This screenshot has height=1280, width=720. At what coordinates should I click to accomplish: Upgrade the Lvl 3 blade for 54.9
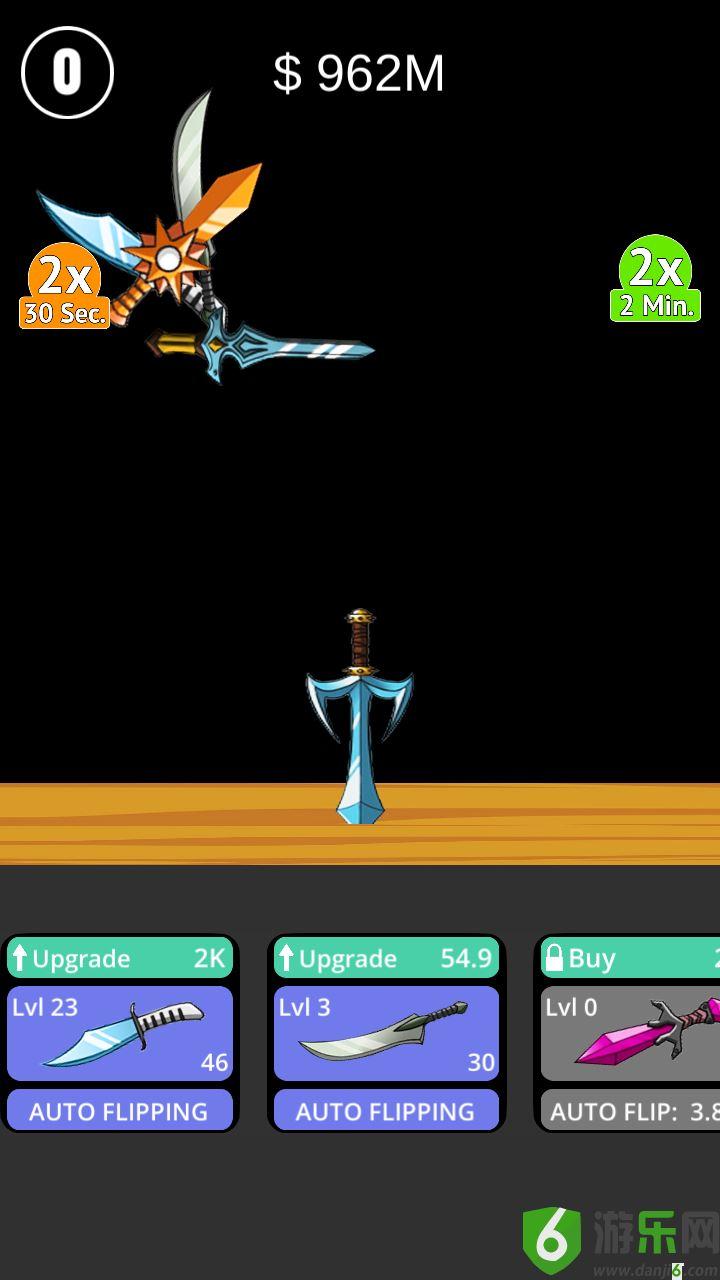pyautogui.click(x=386, y=958)
